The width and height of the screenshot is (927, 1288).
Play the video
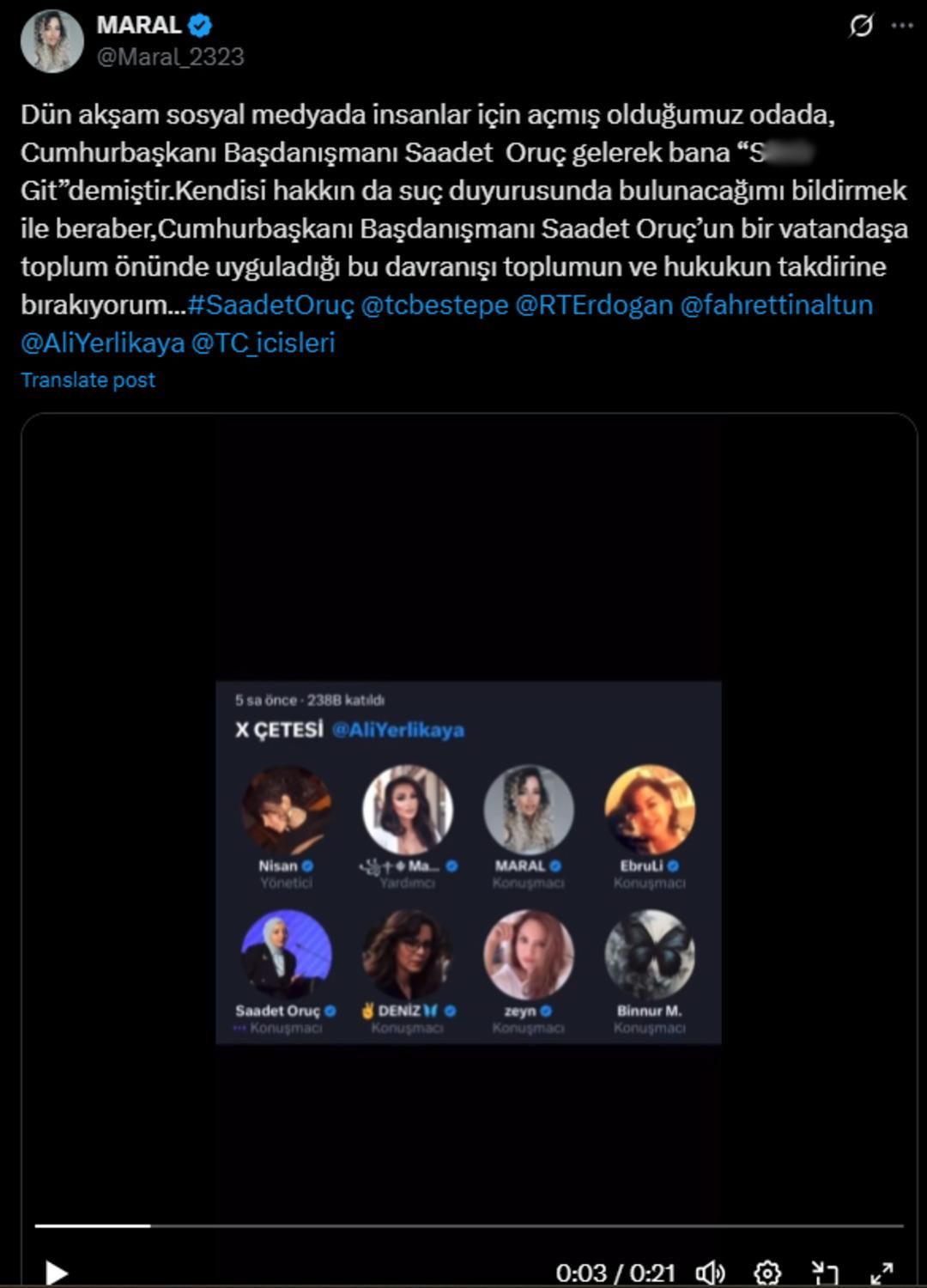pyautogui.click(x=57, y=1272)
